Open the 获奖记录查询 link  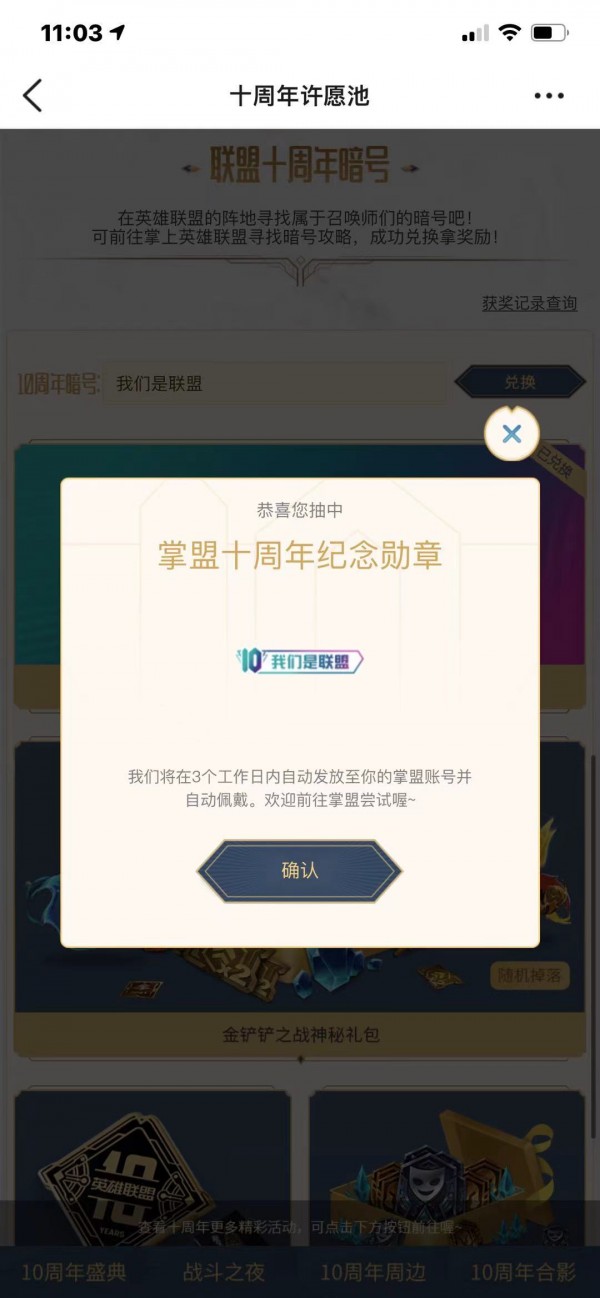(x=529, y=303)
